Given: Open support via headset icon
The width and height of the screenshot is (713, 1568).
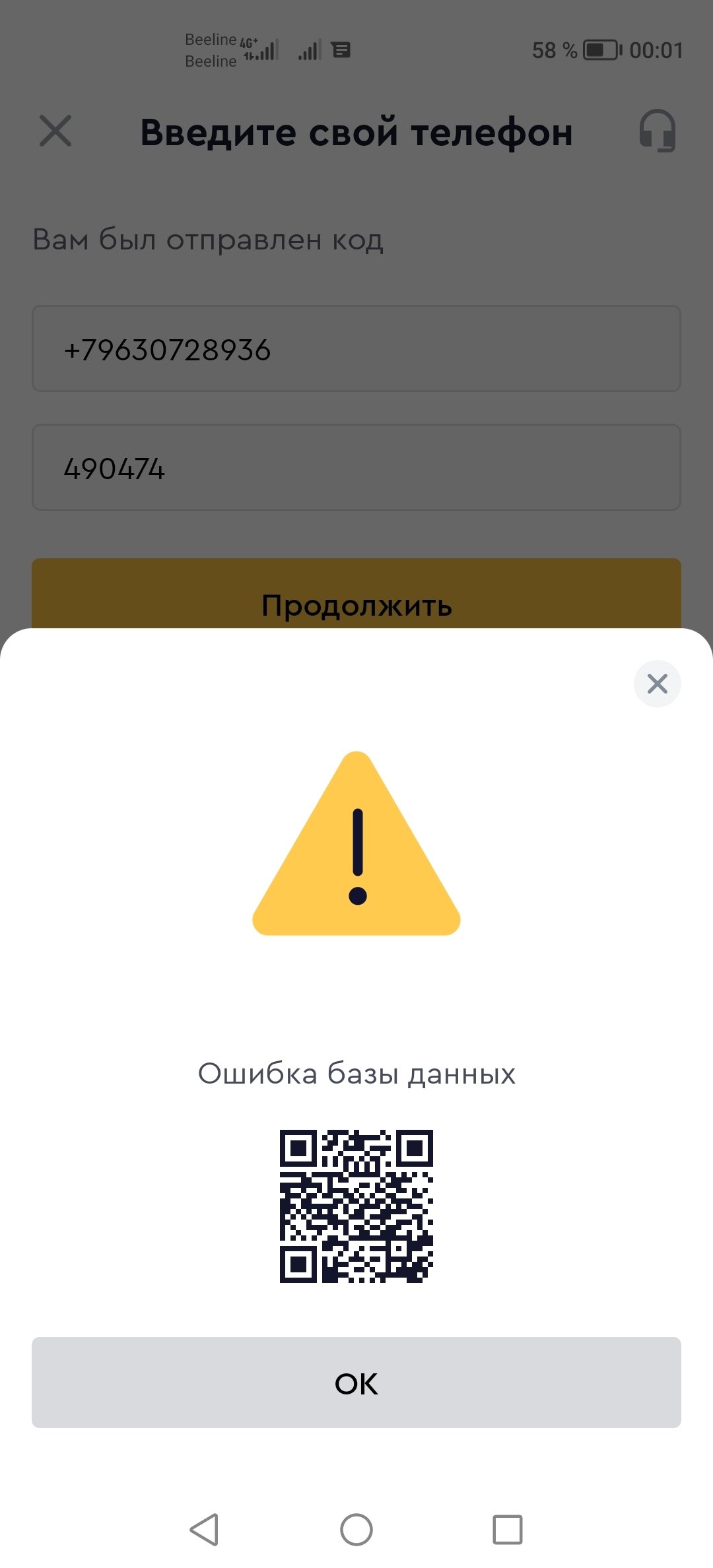Looking at the screenshot, I should [657, 131].
